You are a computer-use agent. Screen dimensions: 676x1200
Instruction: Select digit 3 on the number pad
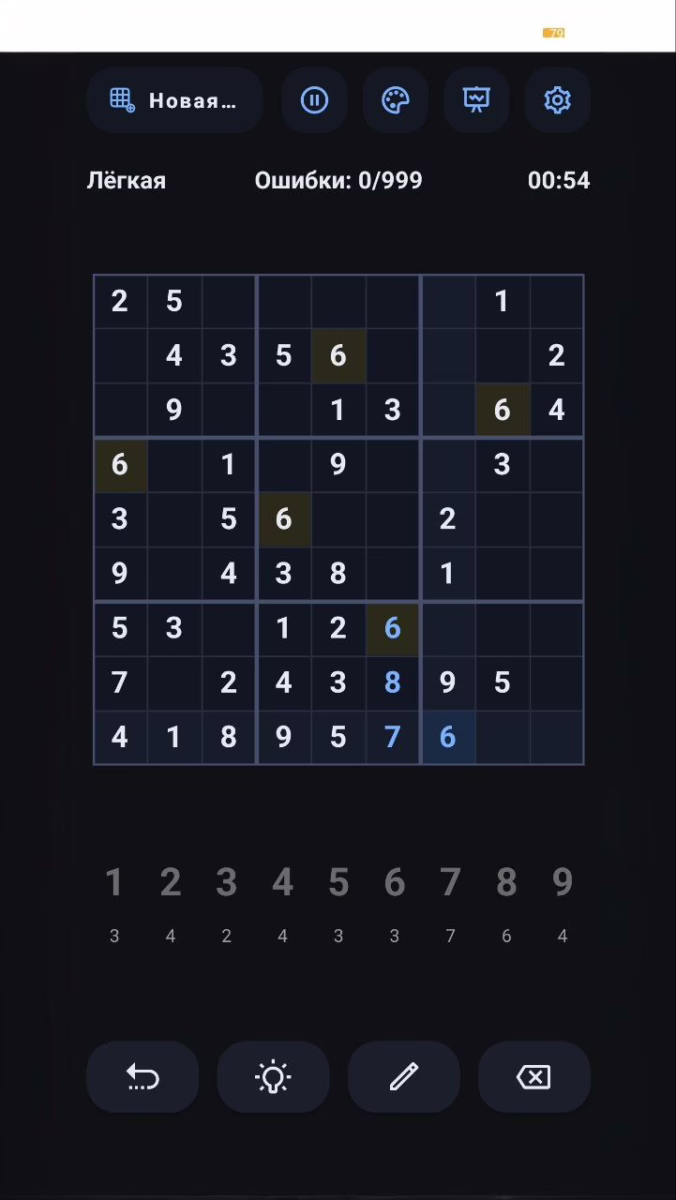(226, 884)
